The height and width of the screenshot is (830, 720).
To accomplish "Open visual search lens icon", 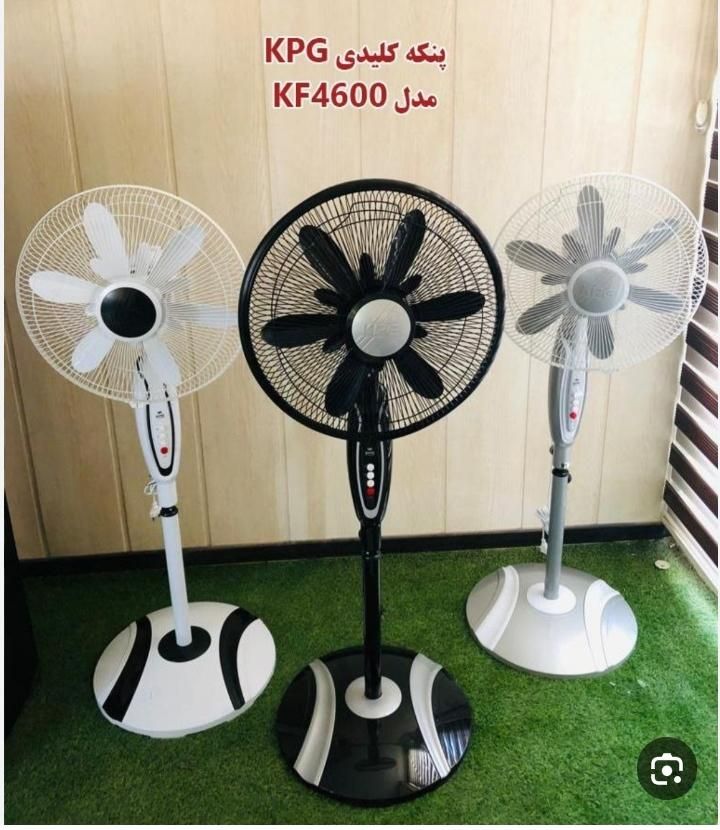I will click(666, 768).
